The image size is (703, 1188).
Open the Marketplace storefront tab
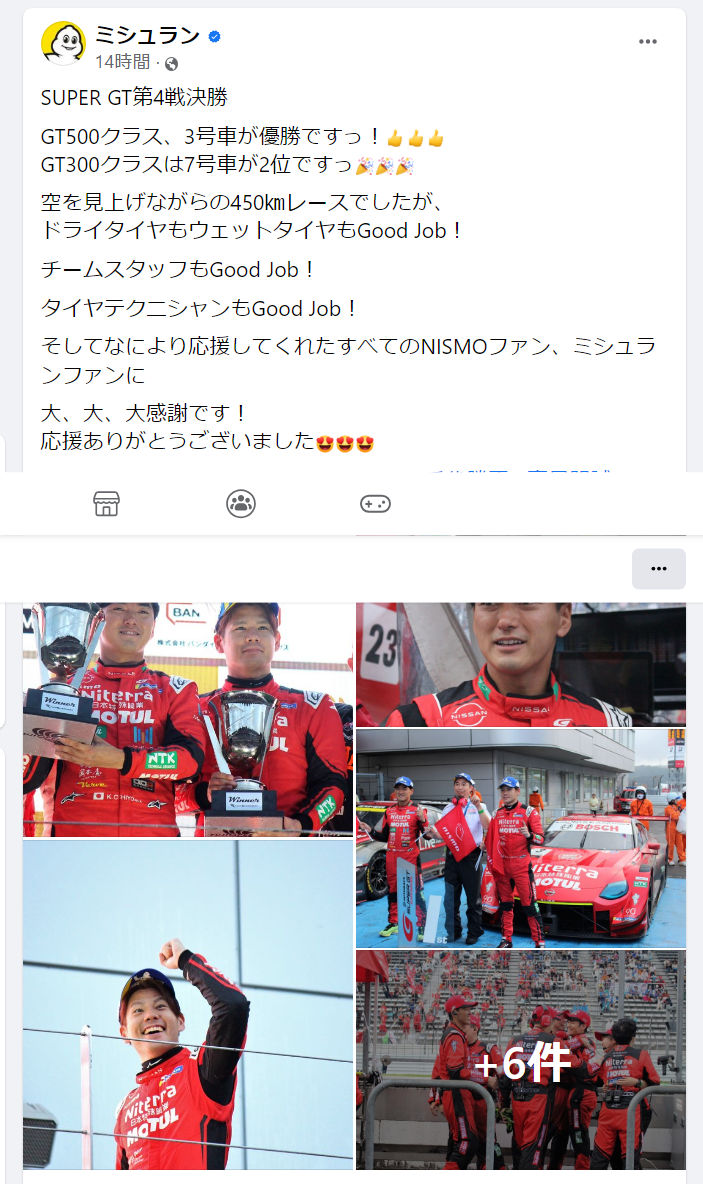pyautogui.click(x=107, y=503)
